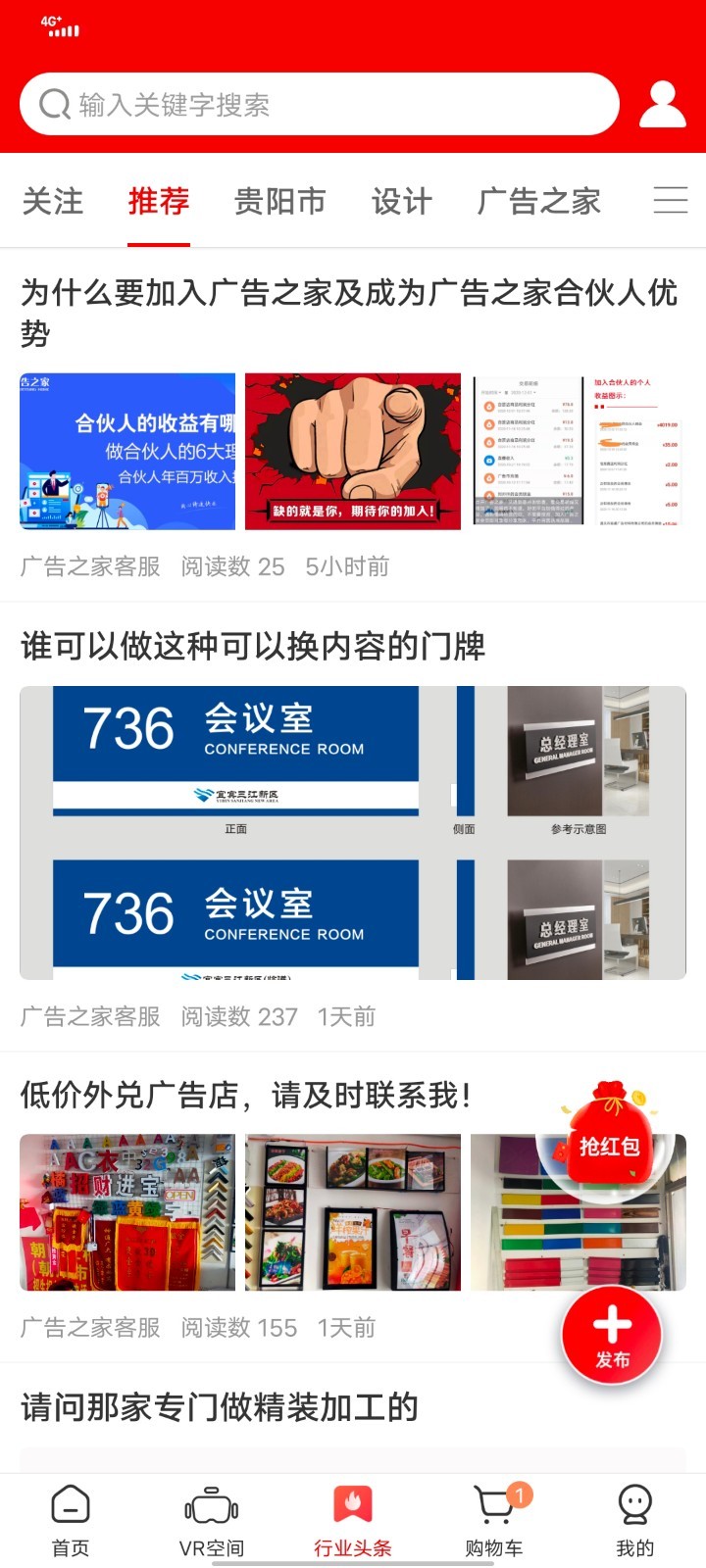The image size is (706, 1568).
Task: Select the 行业头条 tab
Action: (x=353, y=1520)
